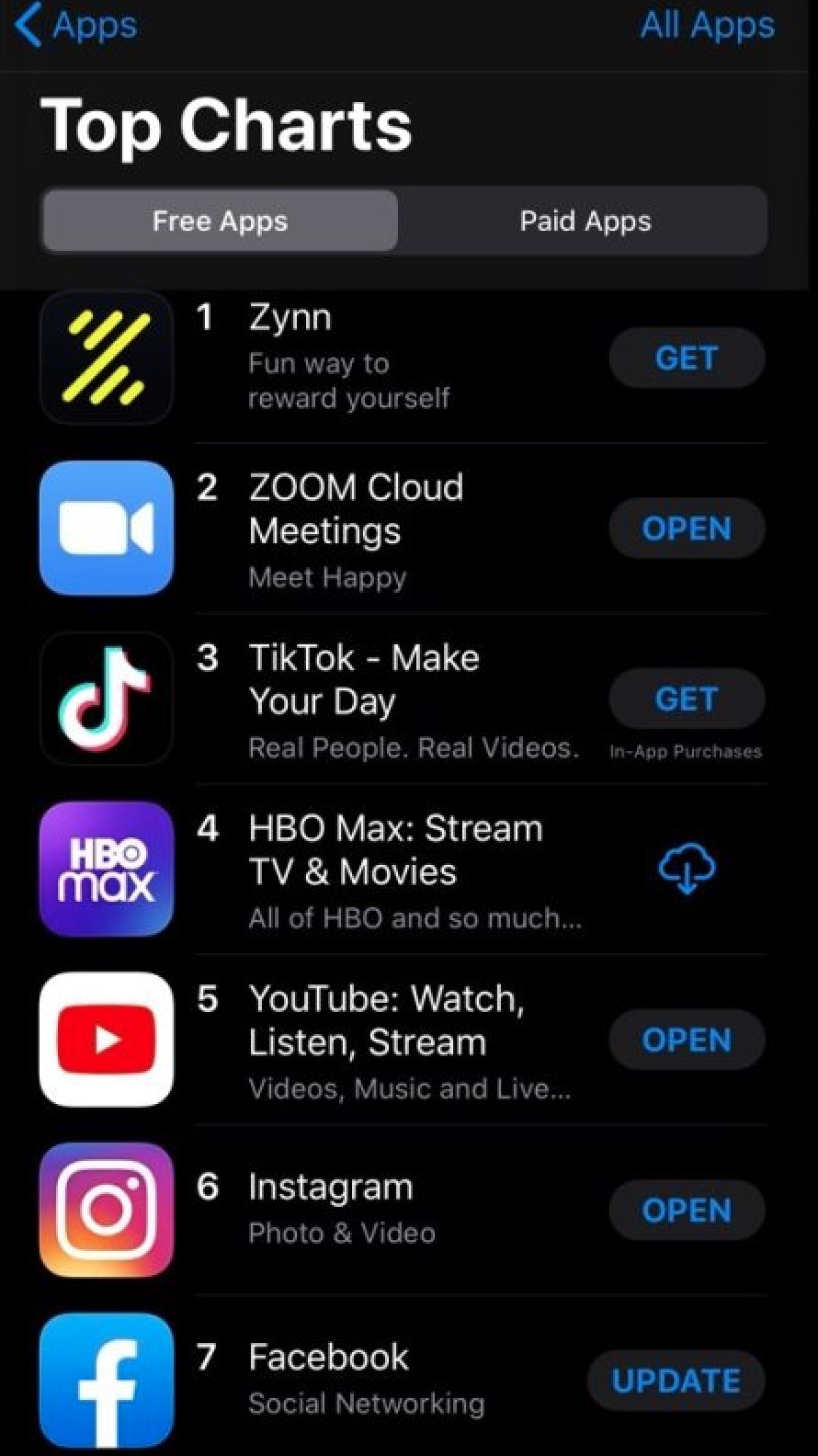Open the YouTube app icon
The width and height of the screenshot is (818, 1456).
coord(105,1040)
